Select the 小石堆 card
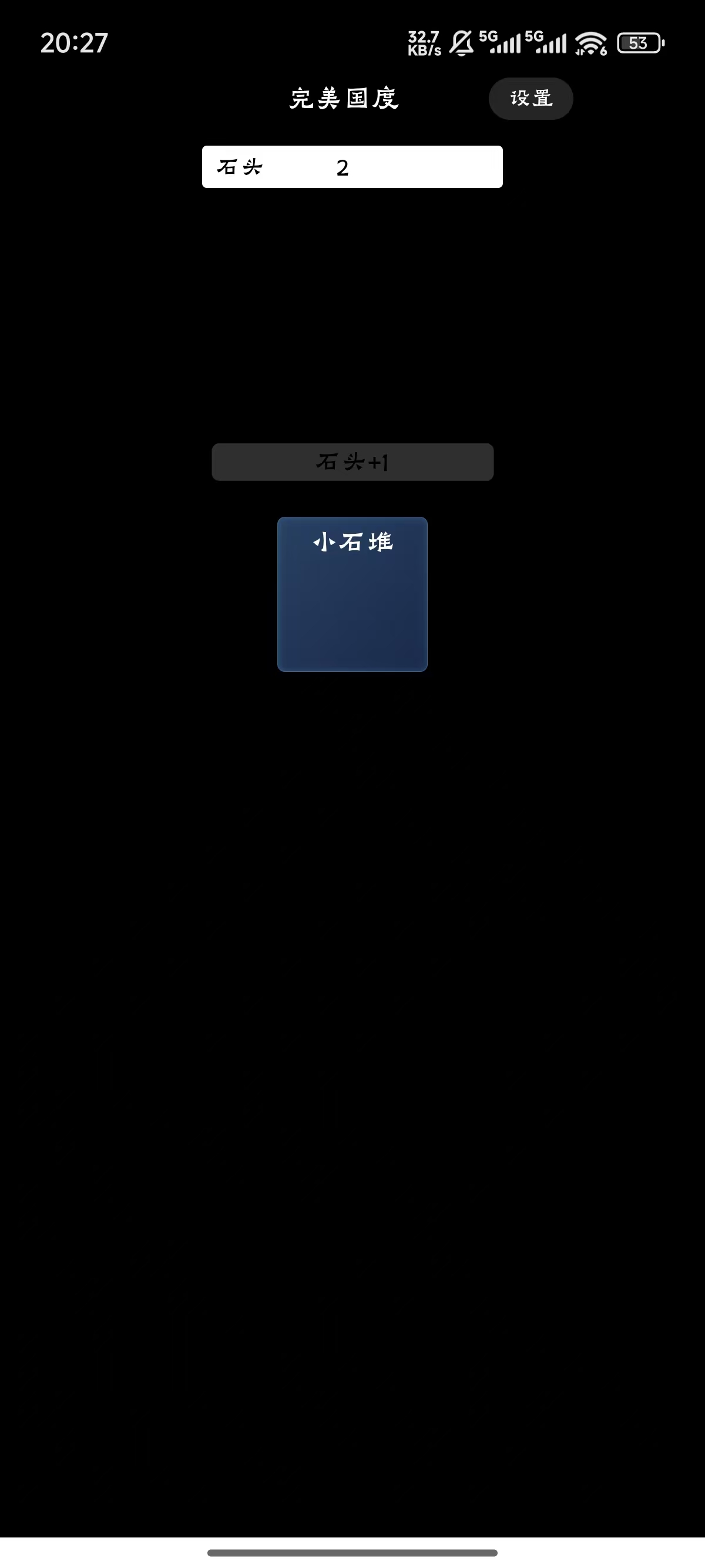 352,594
